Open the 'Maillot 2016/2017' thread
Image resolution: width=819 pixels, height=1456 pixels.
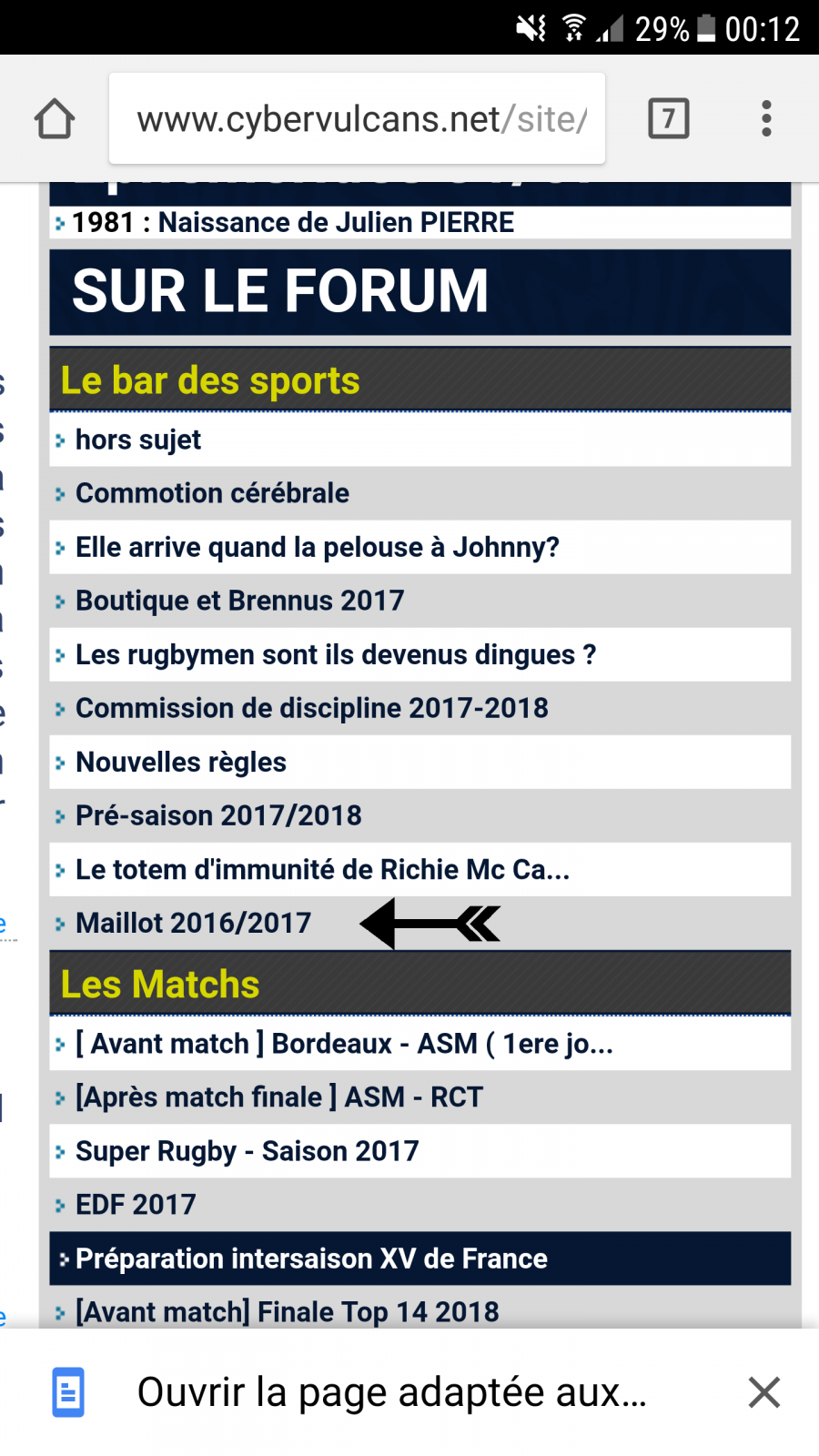(x=193, y=923)
